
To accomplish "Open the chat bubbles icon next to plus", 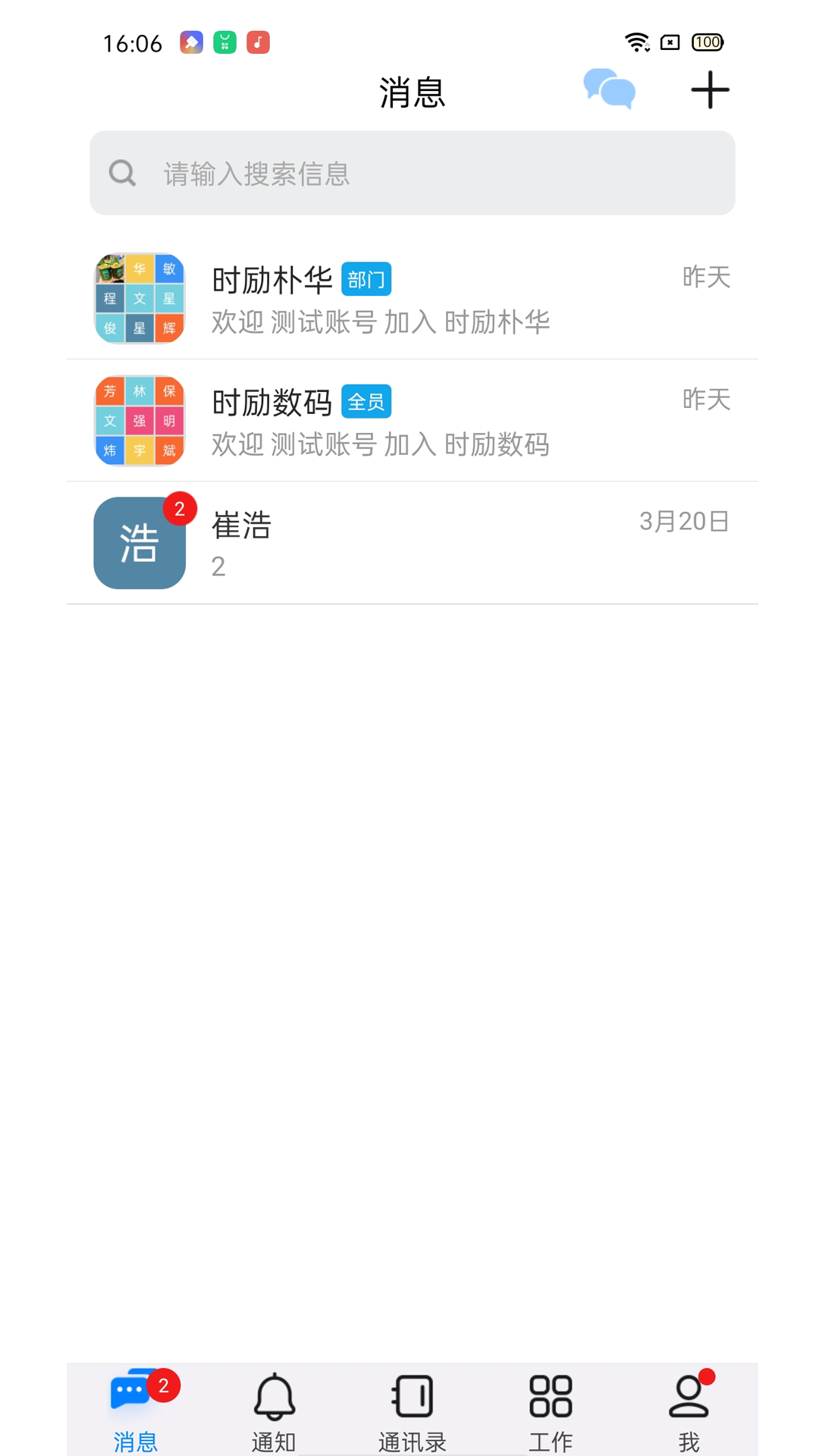I will coord(609,89).
